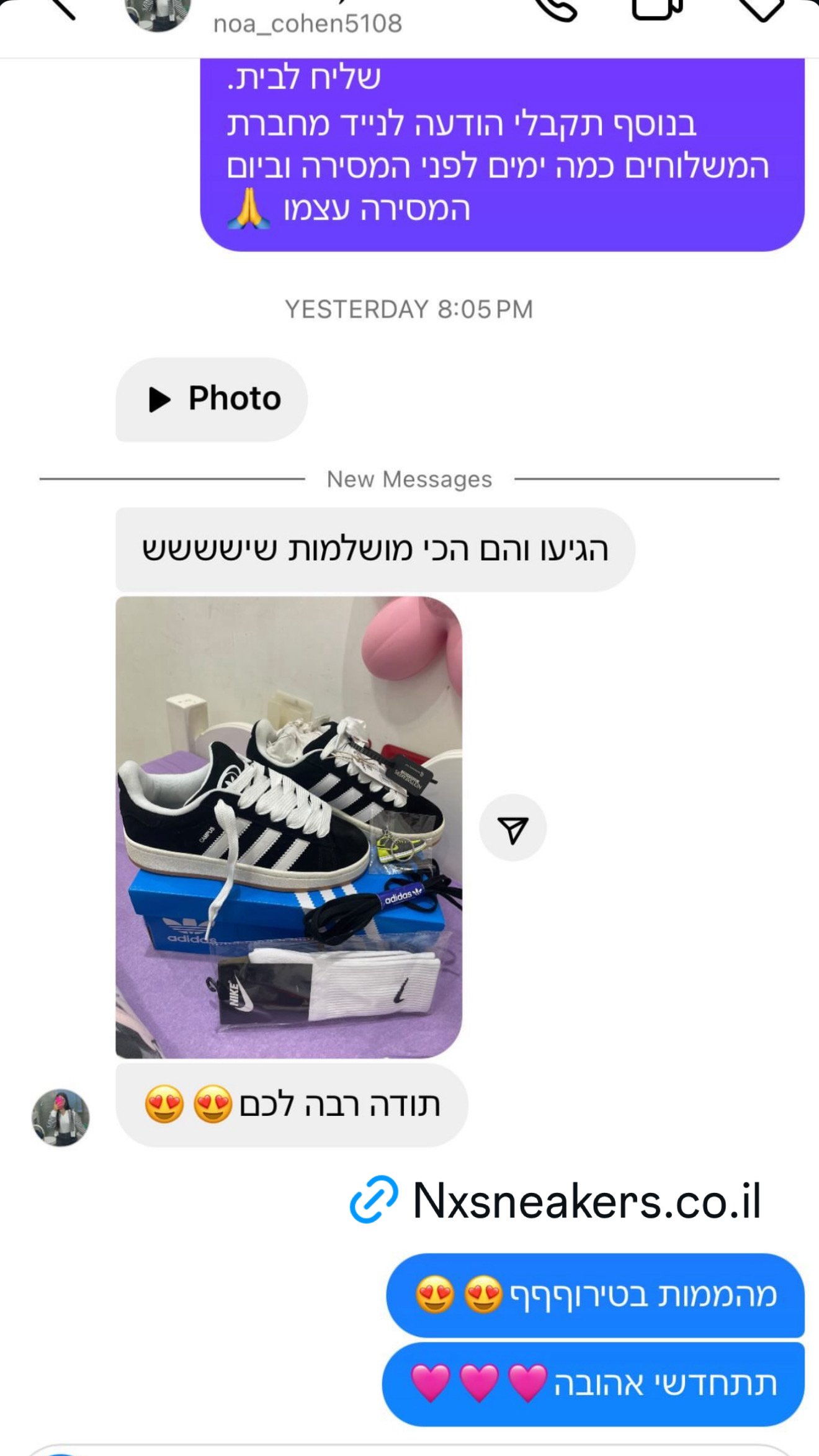This screenshot has width=819, height=1456.
Task: Open the label tag icon in the header
Action: tap(761, 10)
